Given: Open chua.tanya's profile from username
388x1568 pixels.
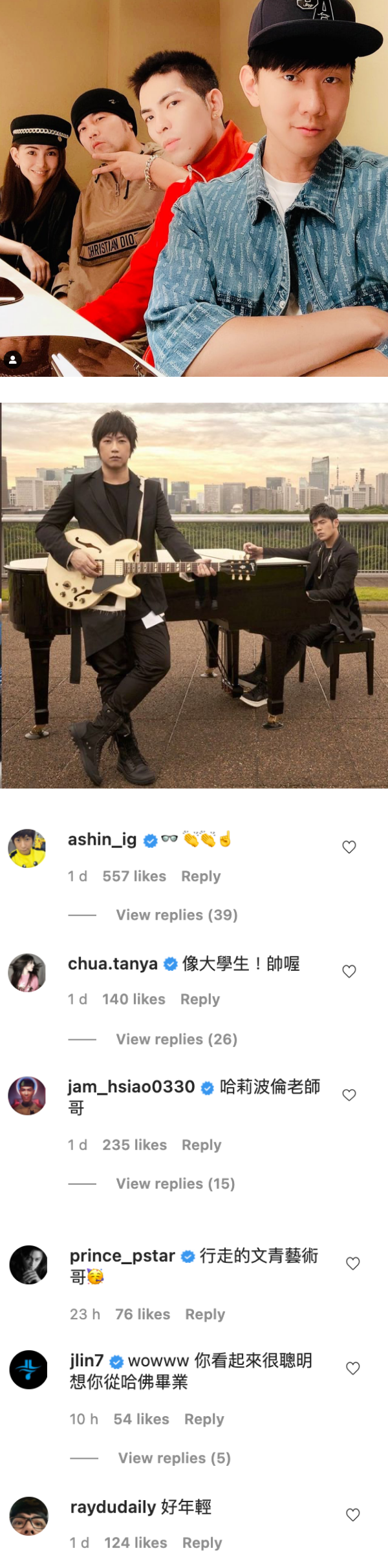Looking at the screenshot, I should point(113,964).
